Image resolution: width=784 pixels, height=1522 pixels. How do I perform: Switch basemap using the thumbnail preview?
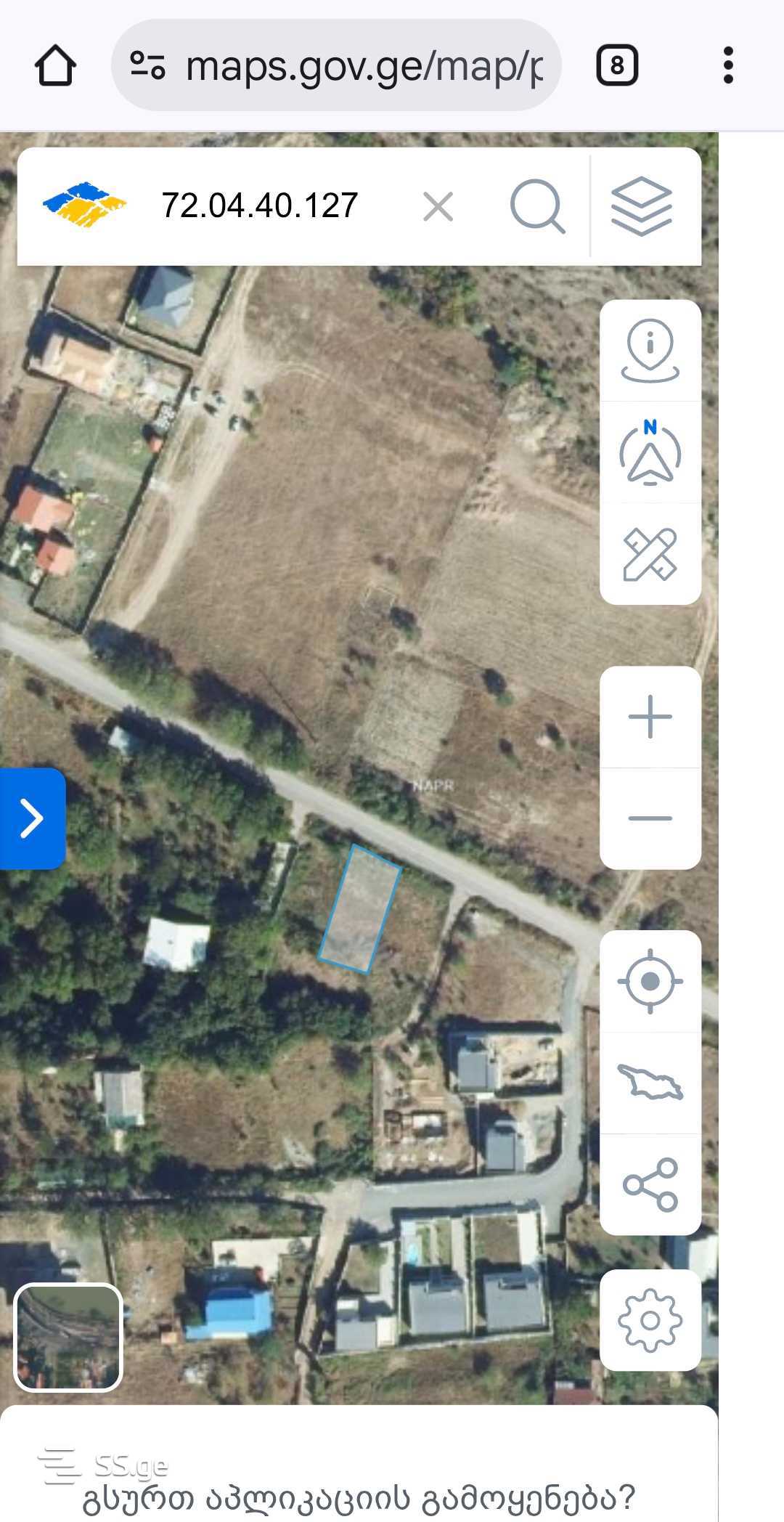(x=68, y=1337)
